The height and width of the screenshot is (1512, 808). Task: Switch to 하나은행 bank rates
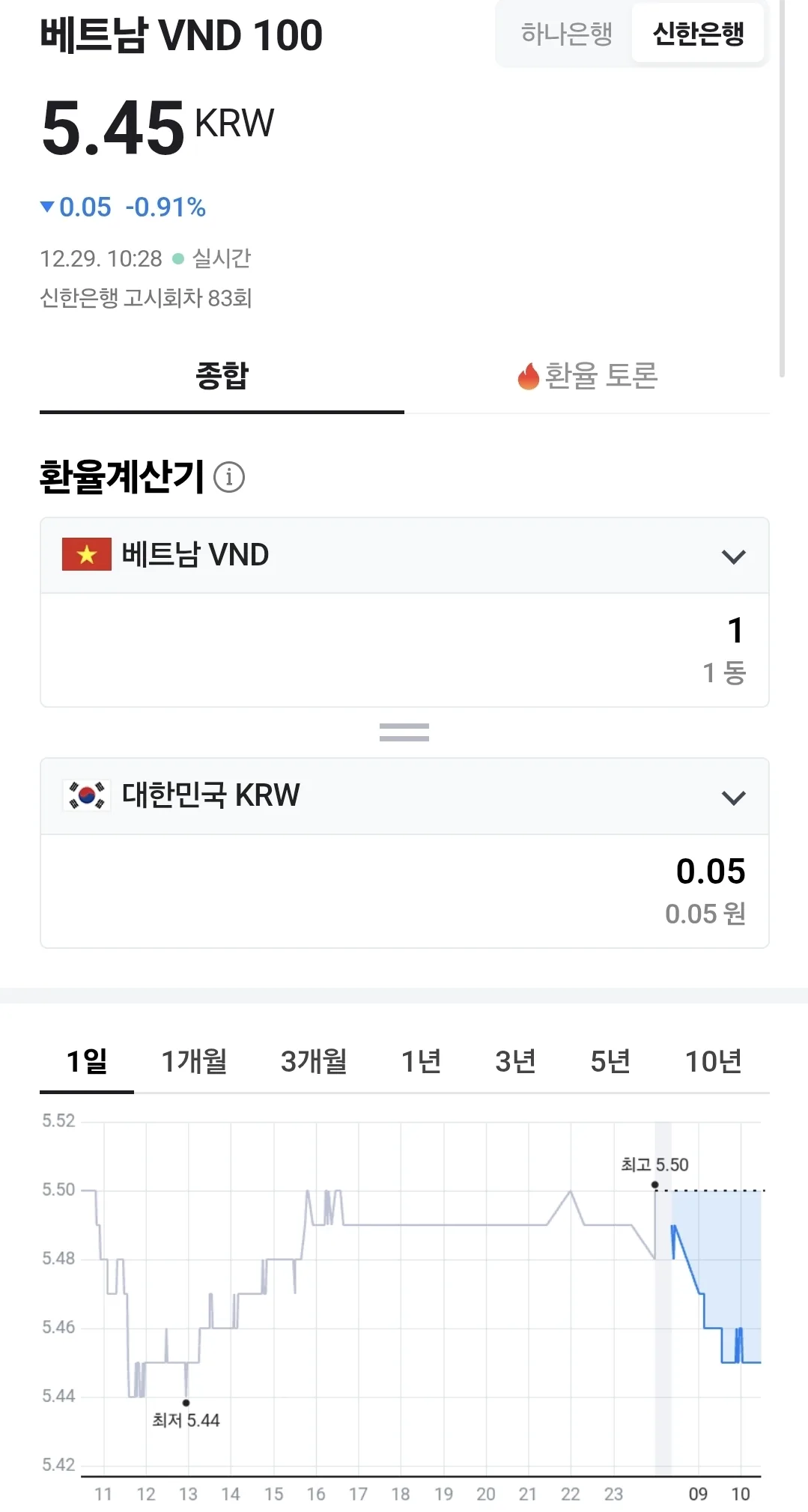click(x=566, y=34)
